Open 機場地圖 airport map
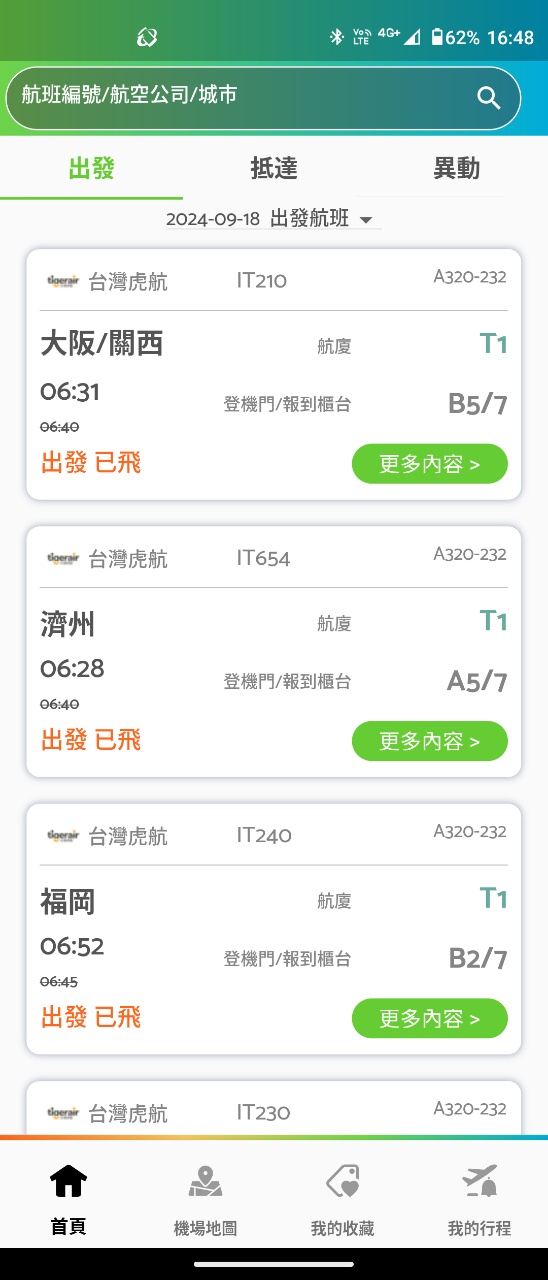 pos(206,1199)
